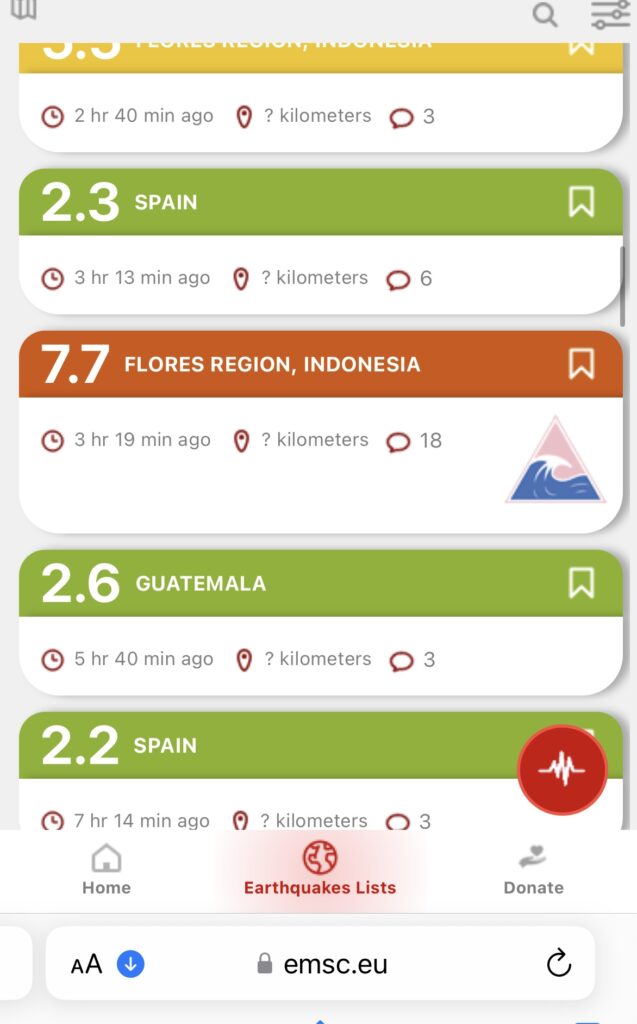Bookmark the 2.3 Spain earthquake
637x1024 pixels.
tap(581, 202)
